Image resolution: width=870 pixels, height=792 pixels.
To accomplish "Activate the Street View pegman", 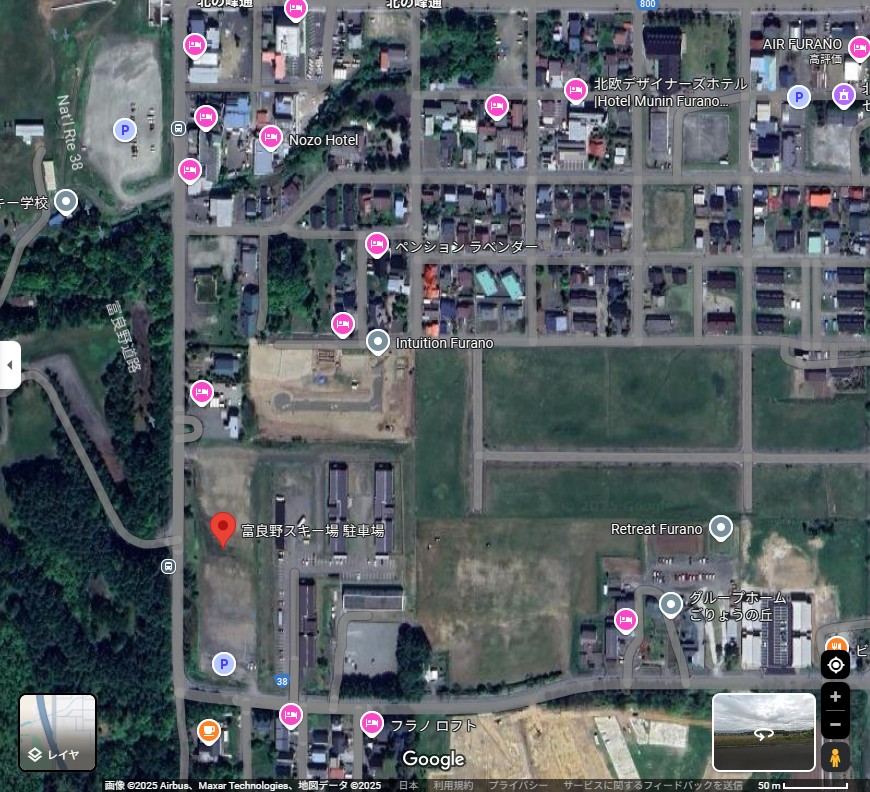I will click(835, 758).
